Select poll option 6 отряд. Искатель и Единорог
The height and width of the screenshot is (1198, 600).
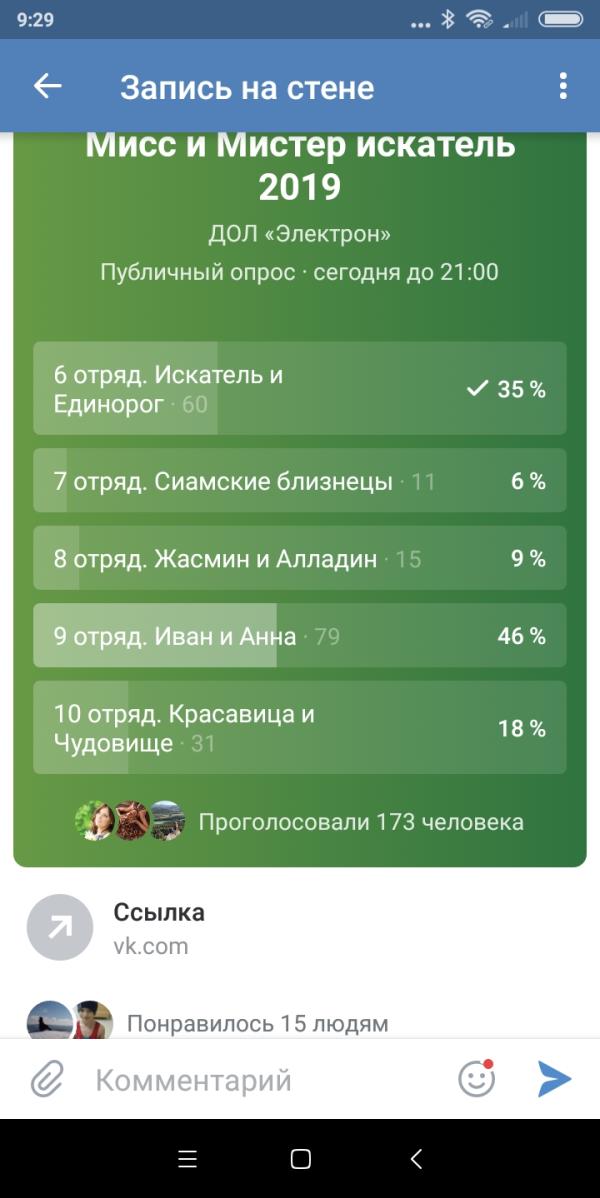(x=299, y=388)
